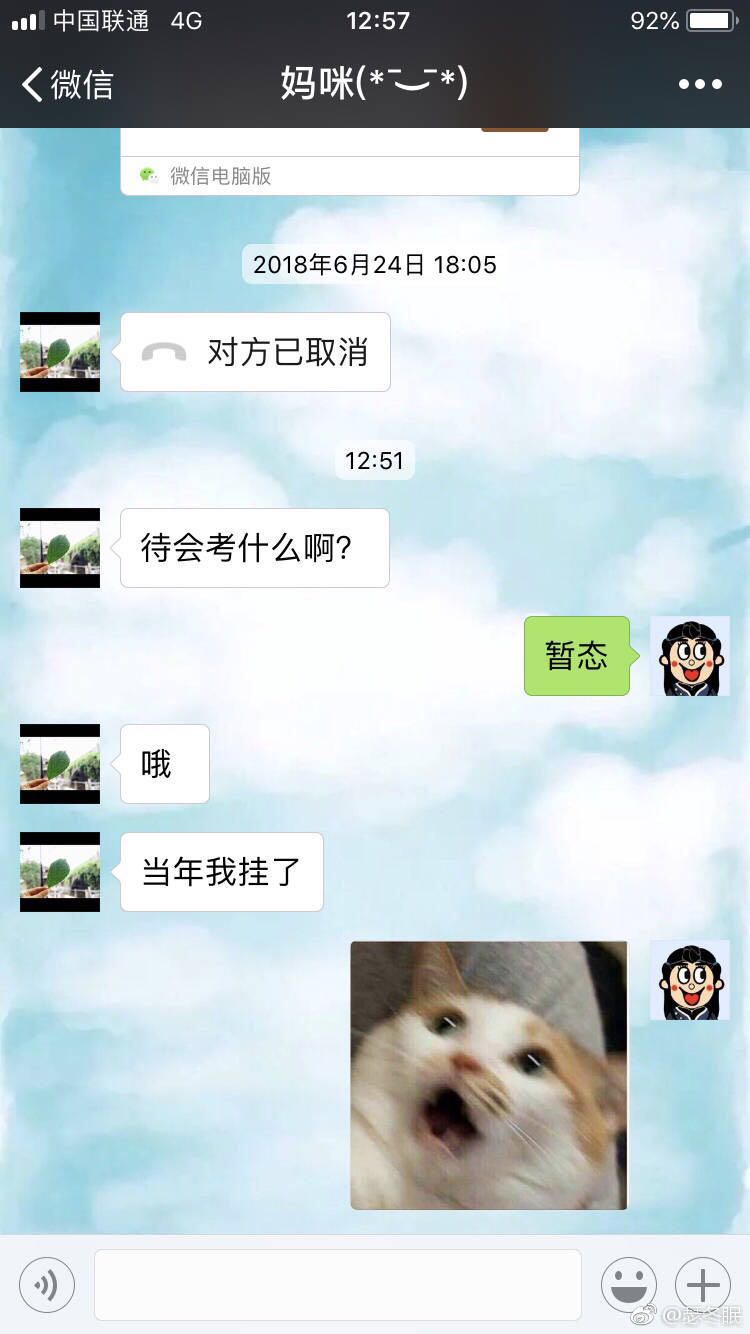750x1334 pixels.
Task: Open mom's avatar next to 待会考什么啊?
Action: (60, 548)
